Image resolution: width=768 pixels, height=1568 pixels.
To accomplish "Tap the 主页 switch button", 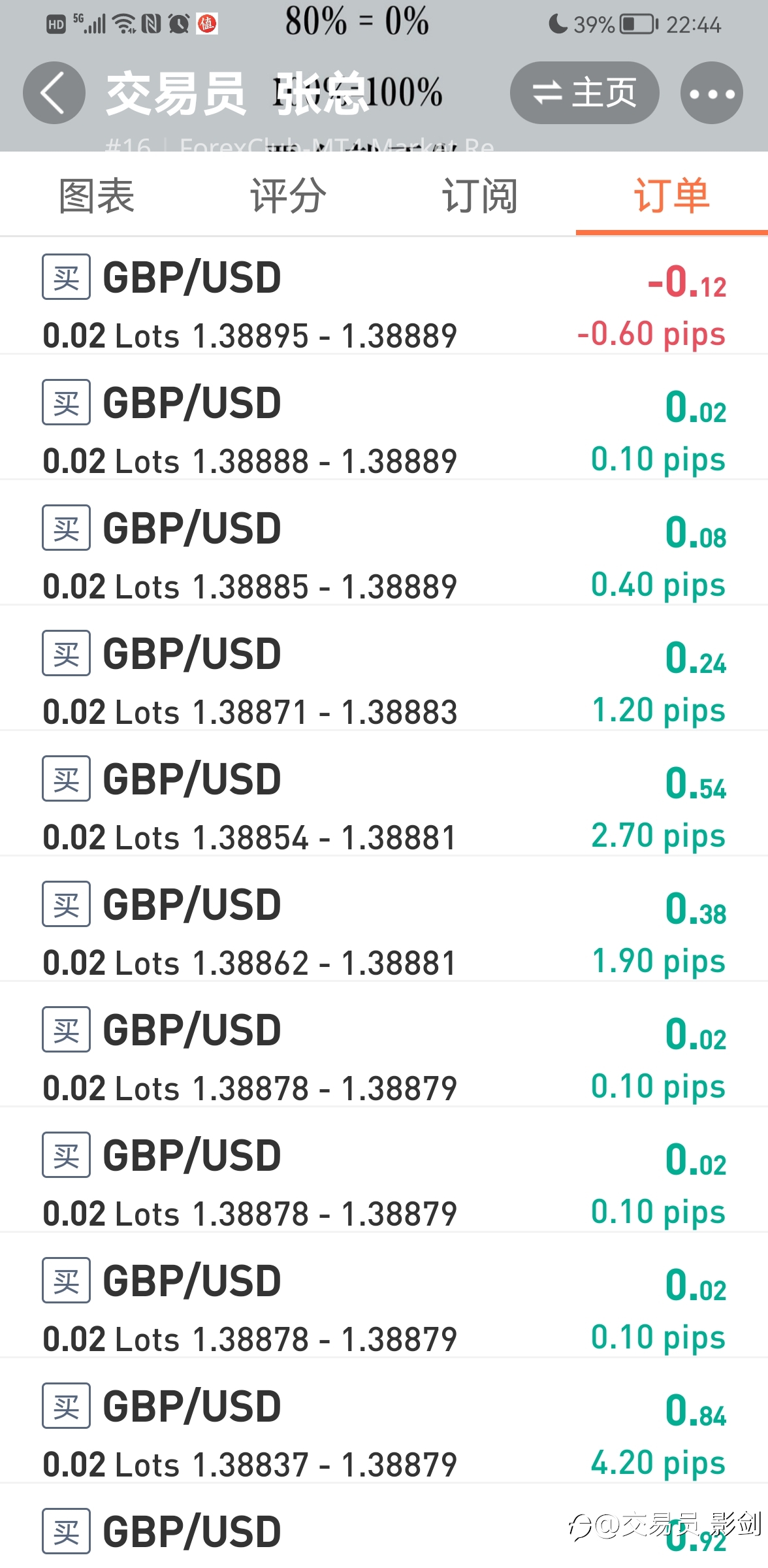I will [584, 93].
